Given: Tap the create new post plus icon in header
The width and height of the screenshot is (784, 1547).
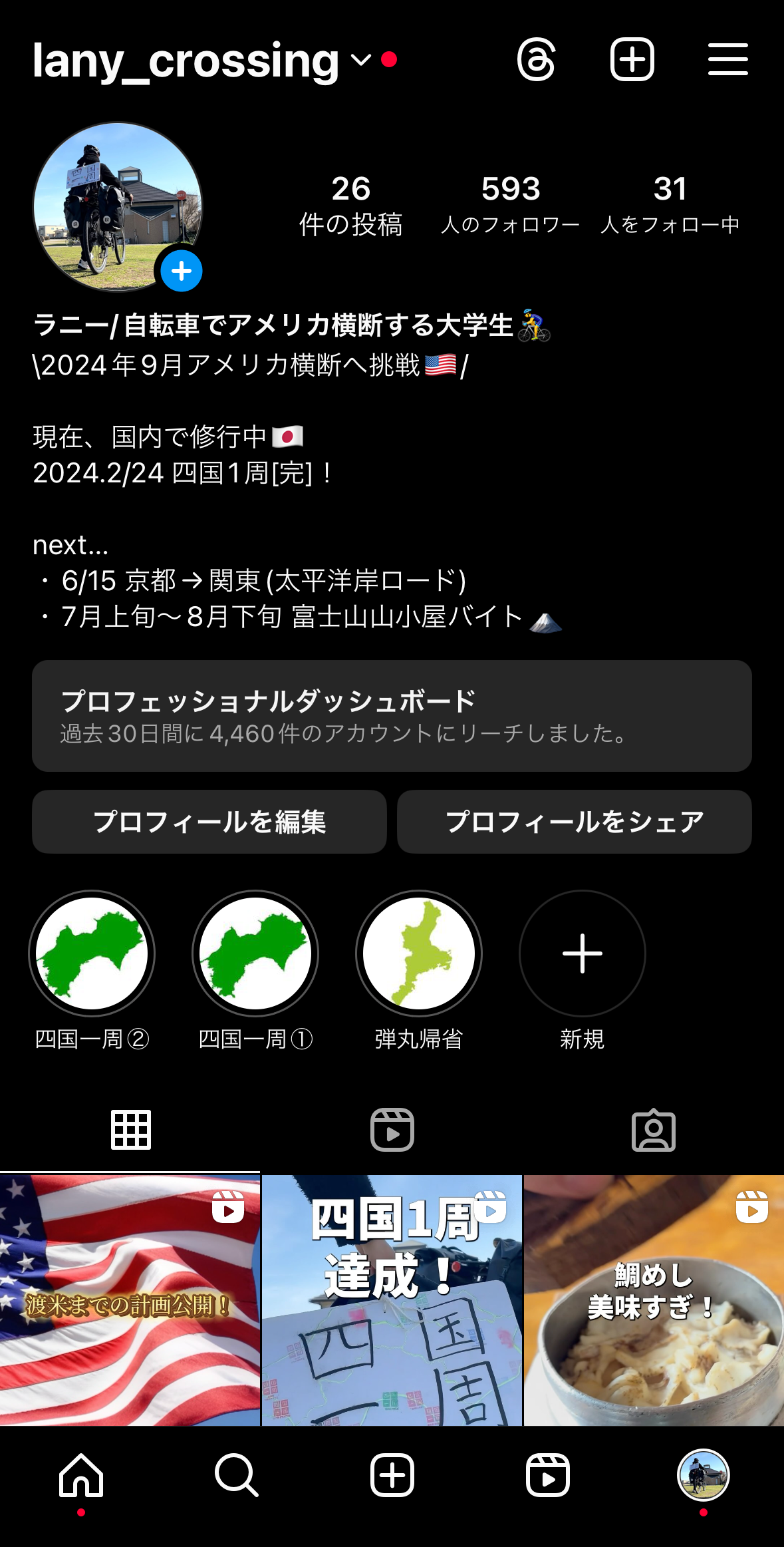Looking at the screenshot, I should pos(632,60).
